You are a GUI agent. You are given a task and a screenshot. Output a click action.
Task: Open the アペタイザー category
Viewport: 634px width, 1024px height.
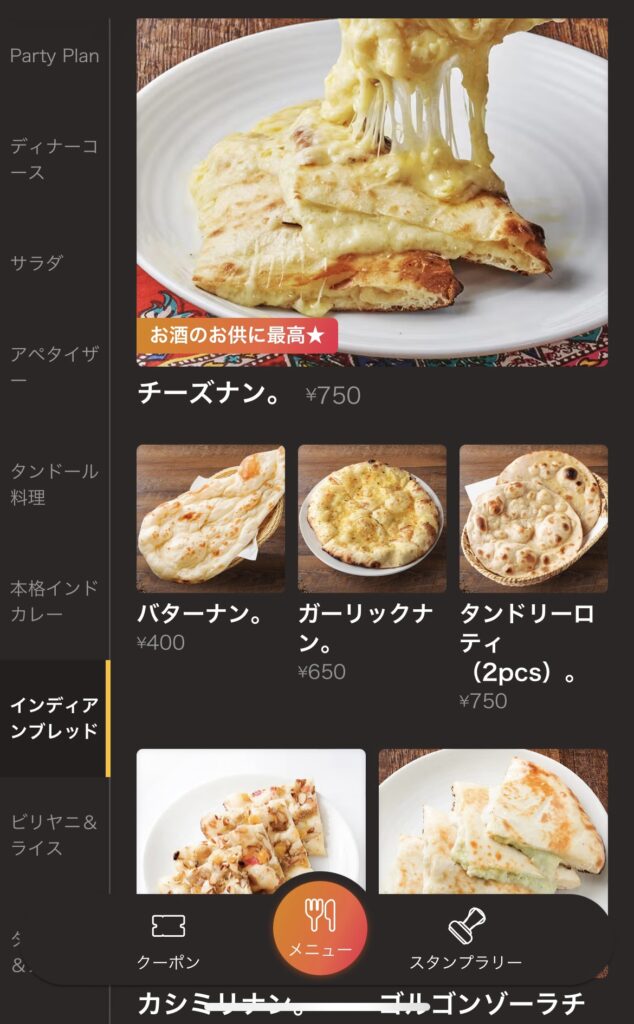(x=54, y=366)
